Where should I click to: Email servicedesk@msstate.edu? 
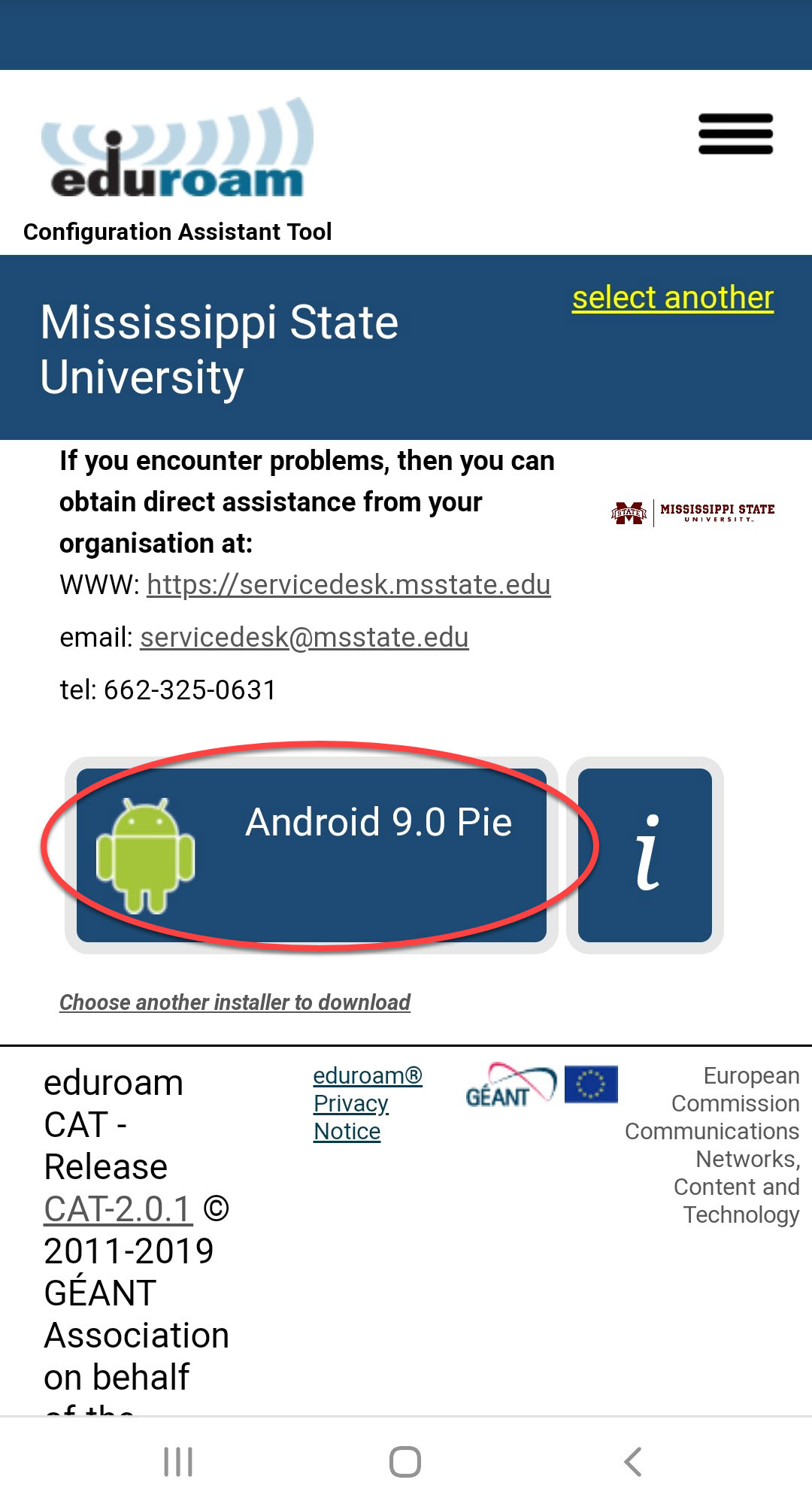tap(304, 637)
